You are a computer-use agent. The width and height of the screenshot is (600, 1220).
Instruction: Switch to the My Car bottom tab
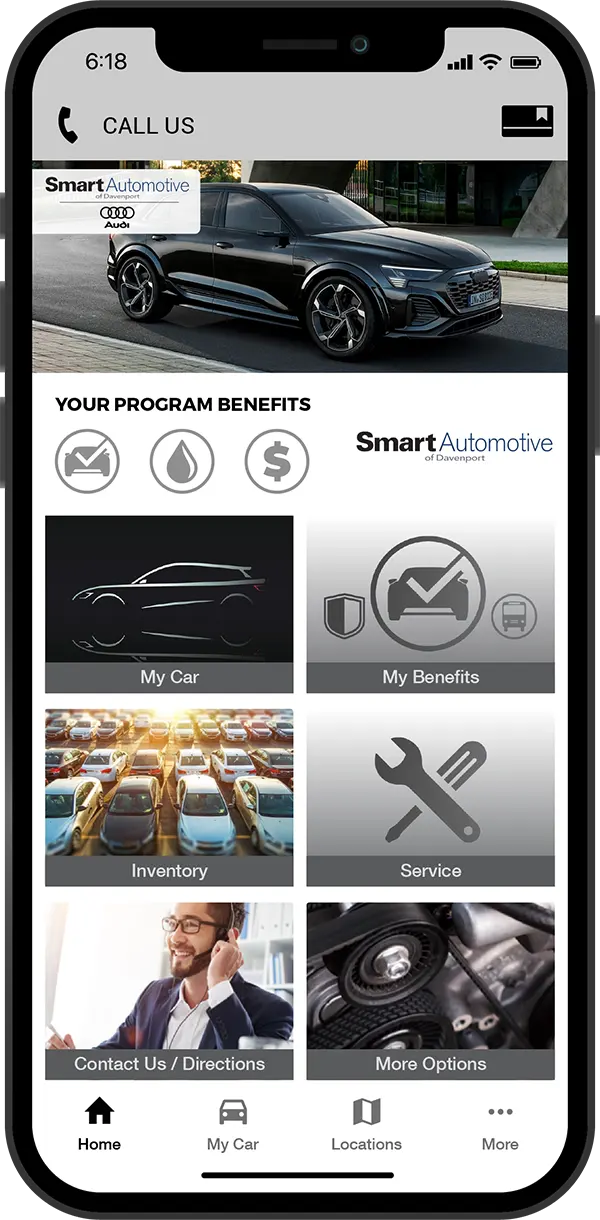[233, 1125]
